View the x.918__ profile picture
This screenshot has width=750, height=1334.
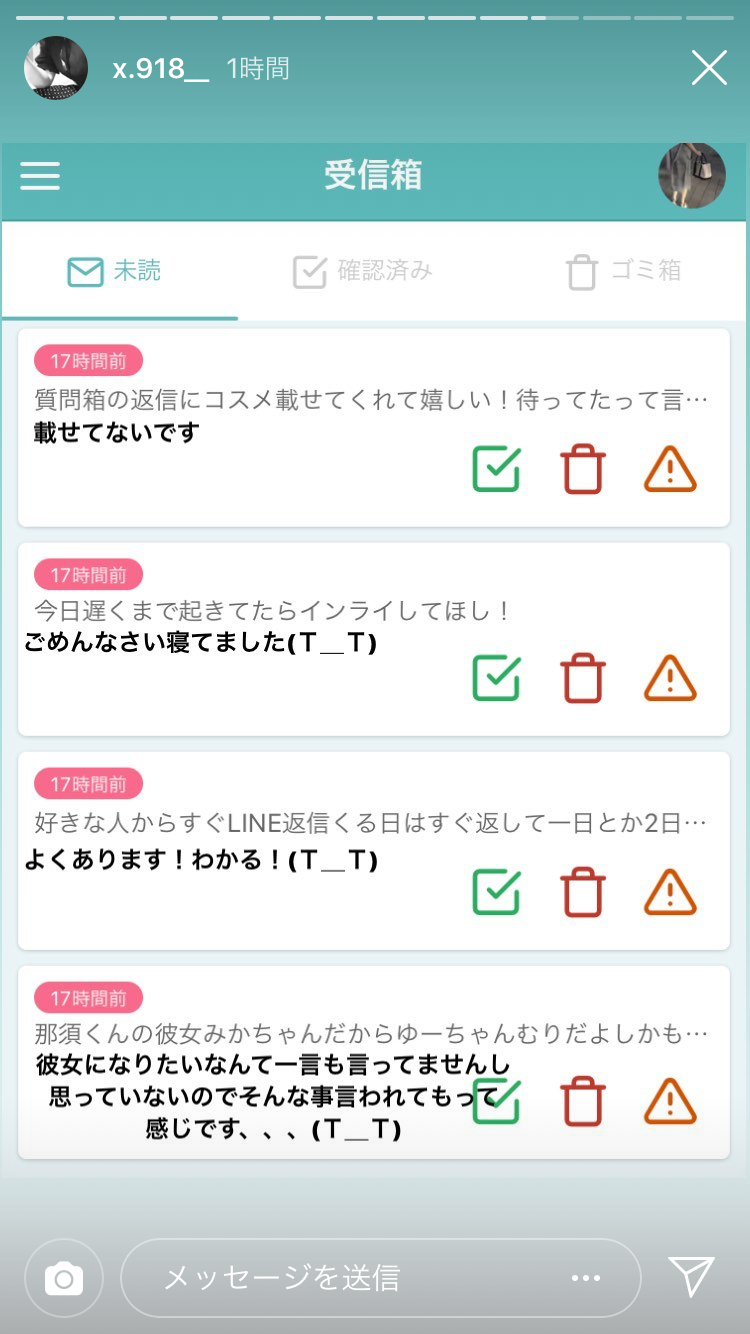[56, 68]
